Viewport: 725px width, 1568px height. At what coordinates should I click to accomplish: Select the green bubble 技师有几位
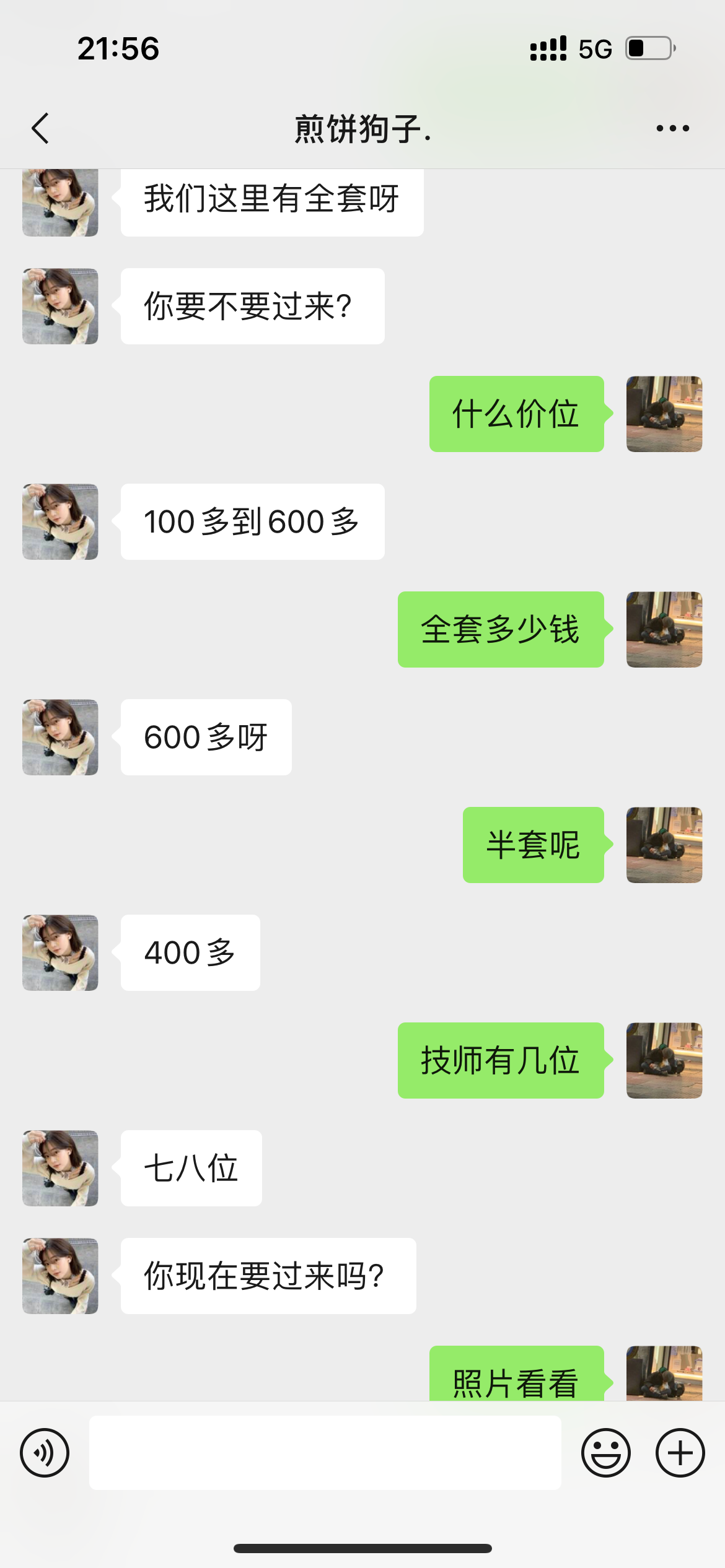(x=500, y=1060)
